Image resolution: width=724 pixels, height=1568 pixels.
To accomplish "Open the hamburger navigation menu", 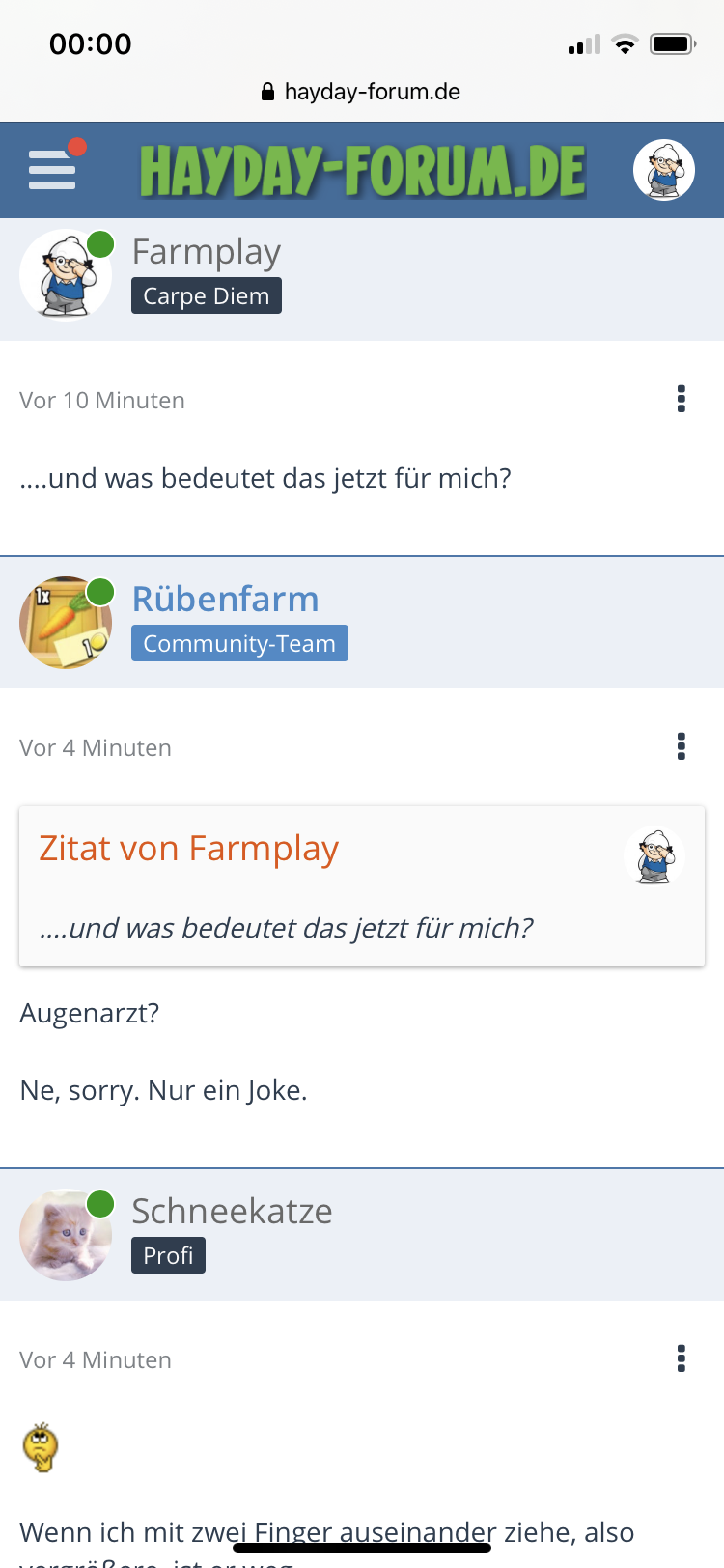I will pos(53,169).
